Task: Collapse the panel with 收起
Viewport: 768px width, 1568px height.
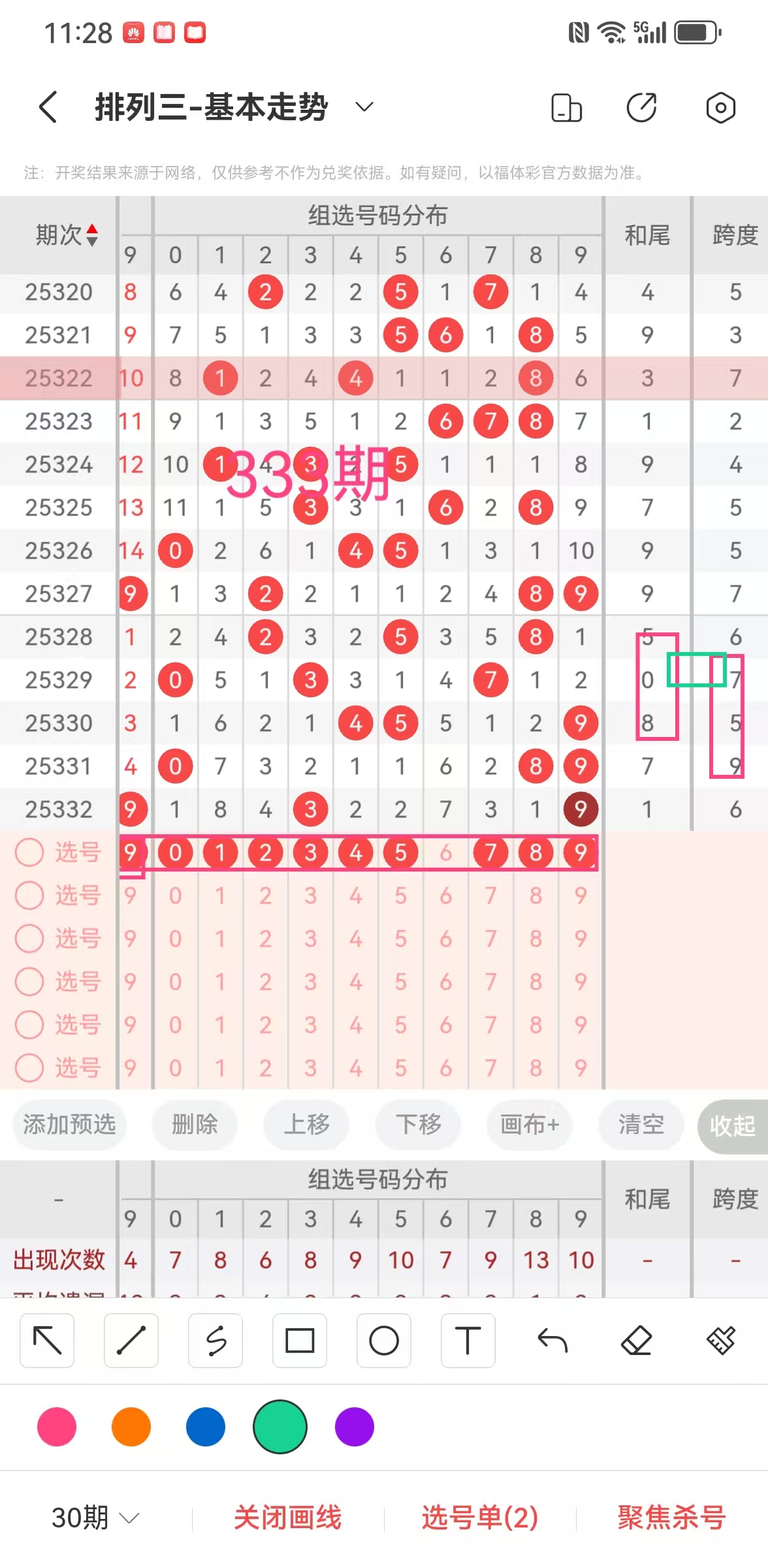Action: pos(732,1126)
